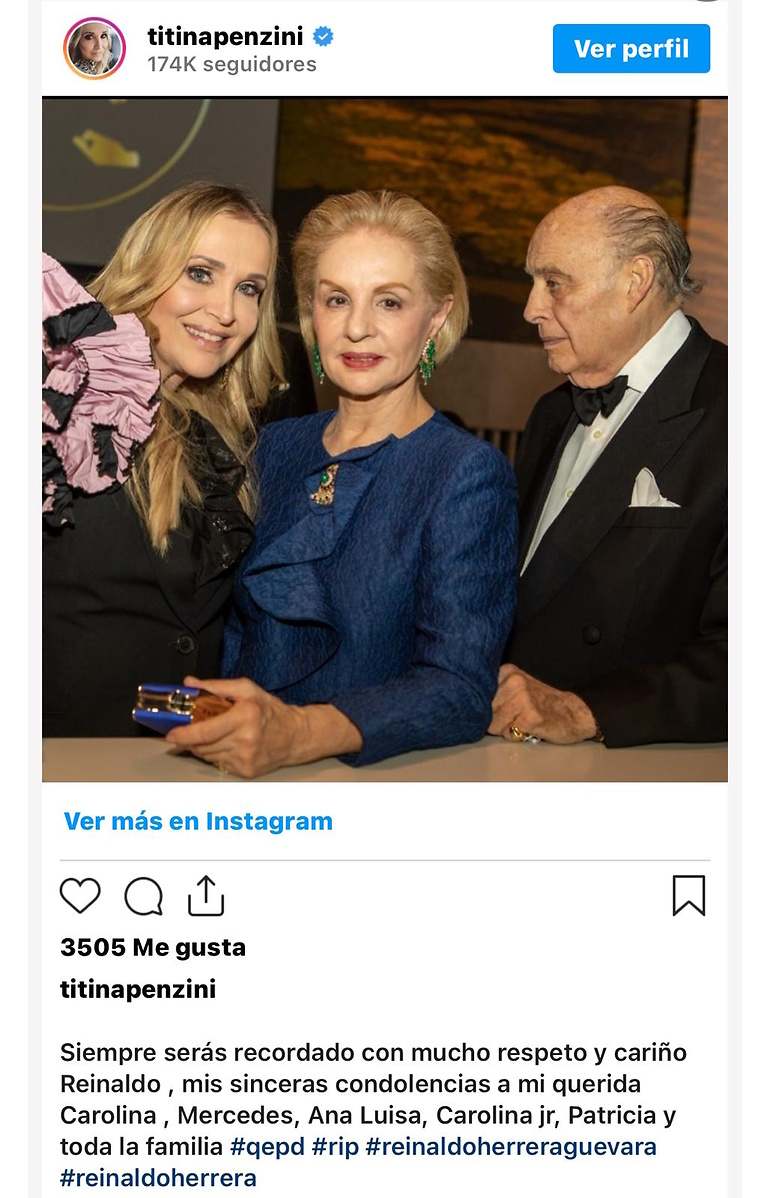The width and height of the screenshot is (770, 1198).
Task: Open the #rip hashtag
Action: click(x=335, y=1146)
